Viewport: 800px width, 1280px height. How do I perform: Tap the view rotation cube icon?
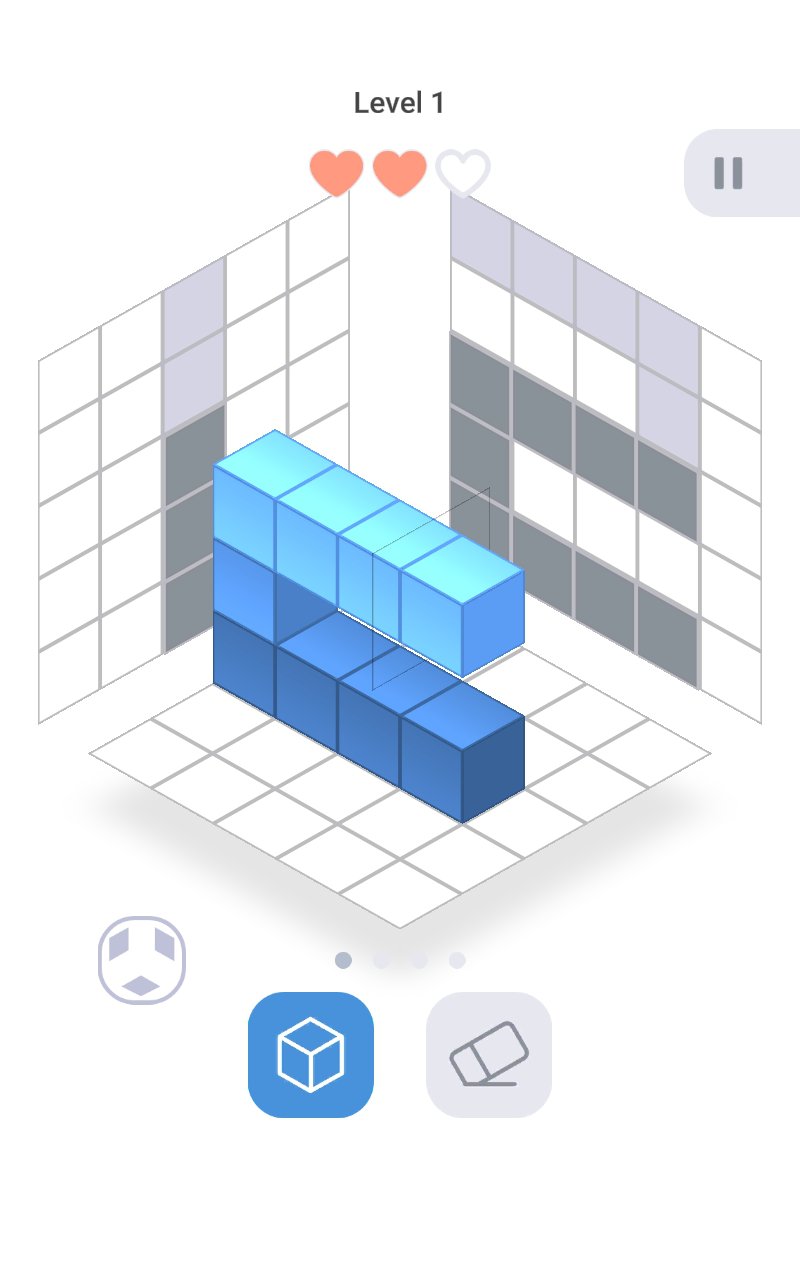[142, 959]
